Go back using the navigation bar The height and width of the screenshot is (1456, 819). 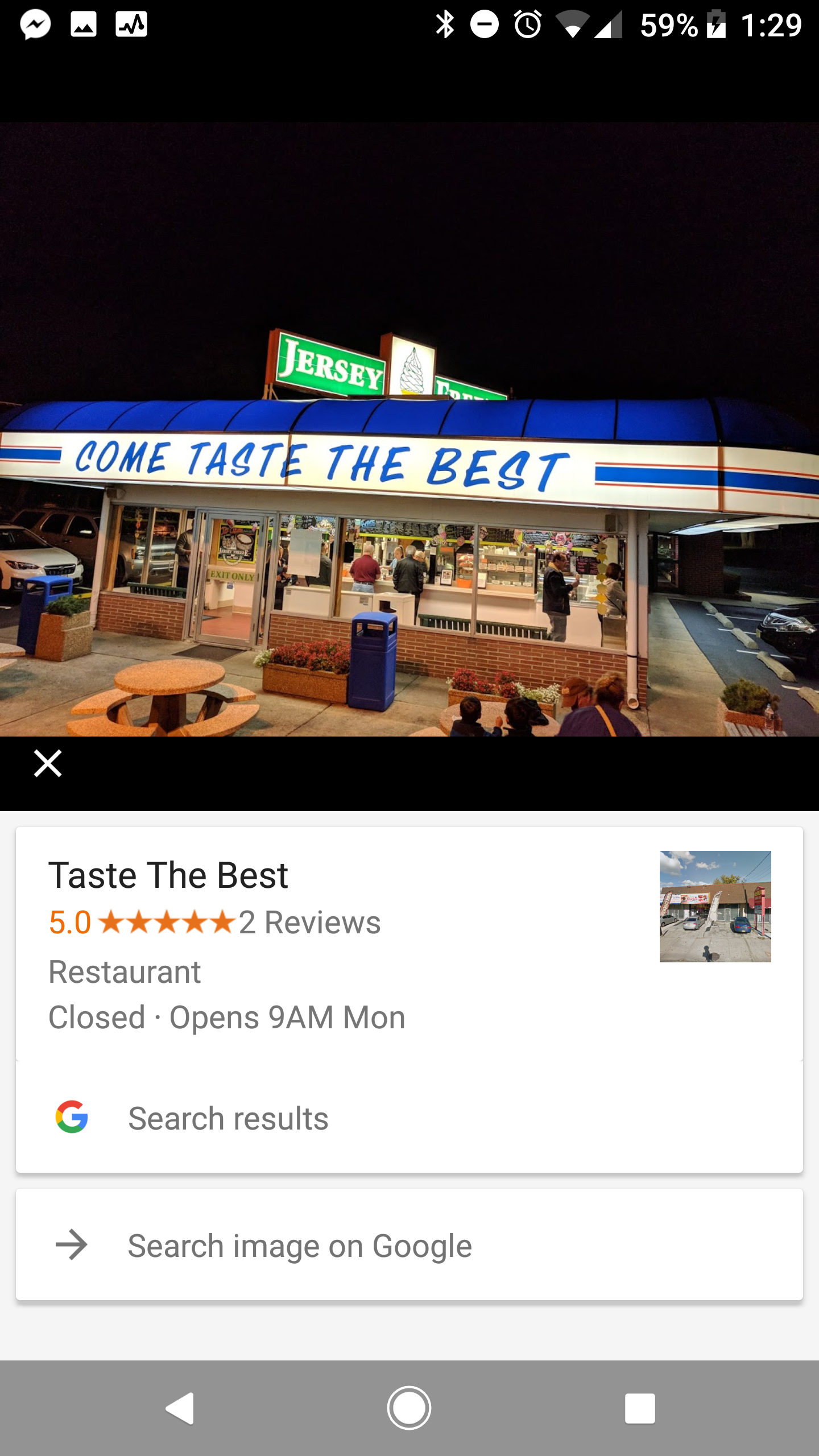pyautogui.click(x=180, y=1409)
